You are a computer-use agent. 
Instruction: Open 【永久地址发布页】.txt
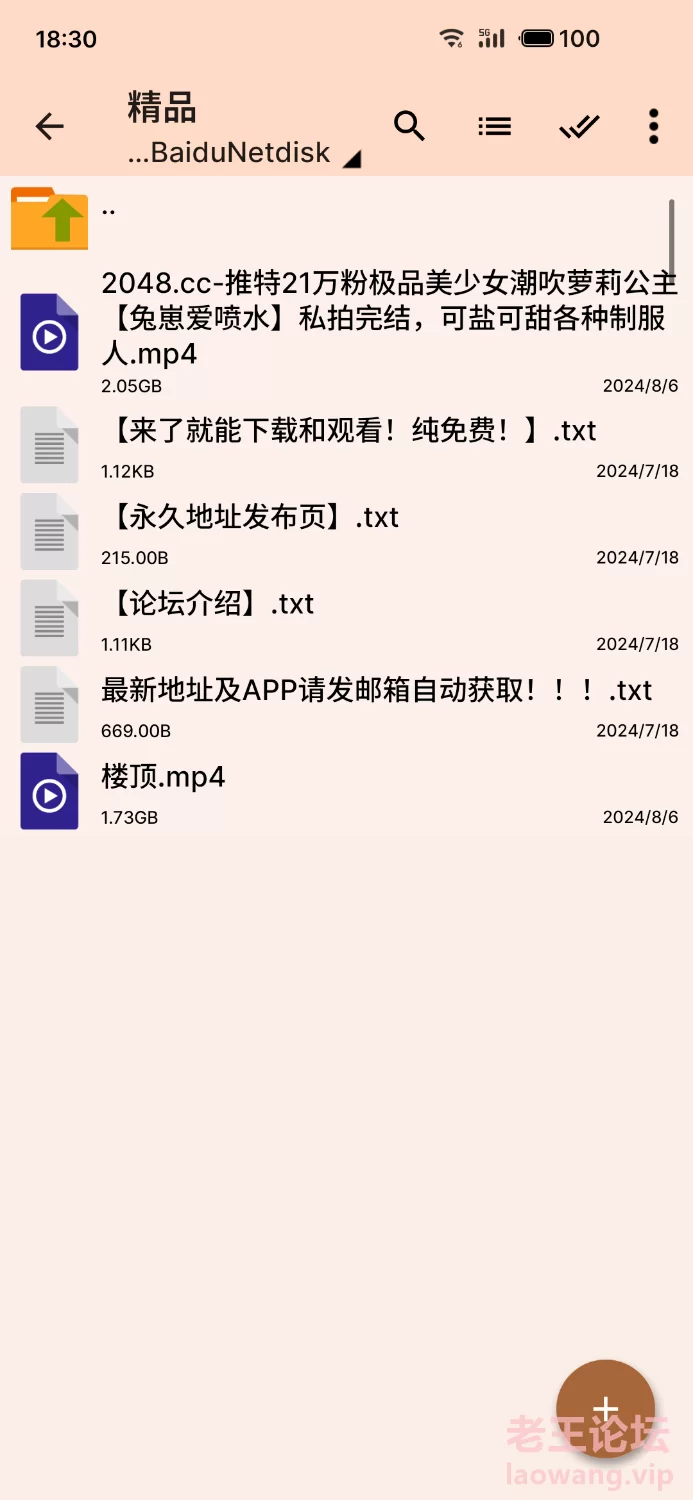click(346, 531)
